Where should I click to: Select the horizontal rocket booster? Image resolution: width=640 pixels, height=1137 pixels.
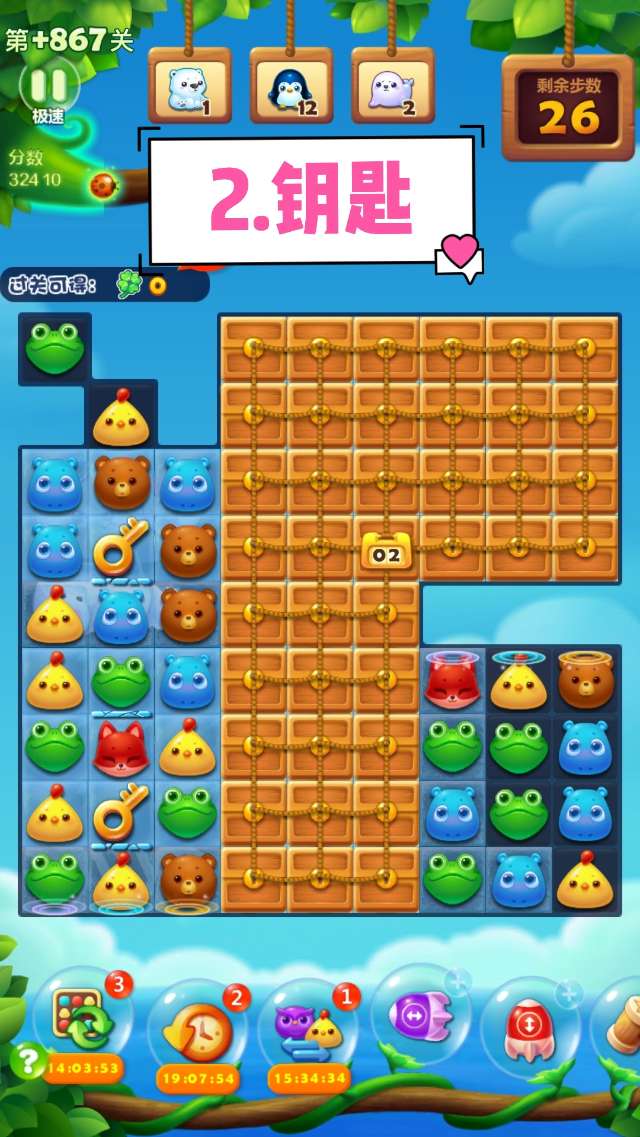tap(421, 1017)
